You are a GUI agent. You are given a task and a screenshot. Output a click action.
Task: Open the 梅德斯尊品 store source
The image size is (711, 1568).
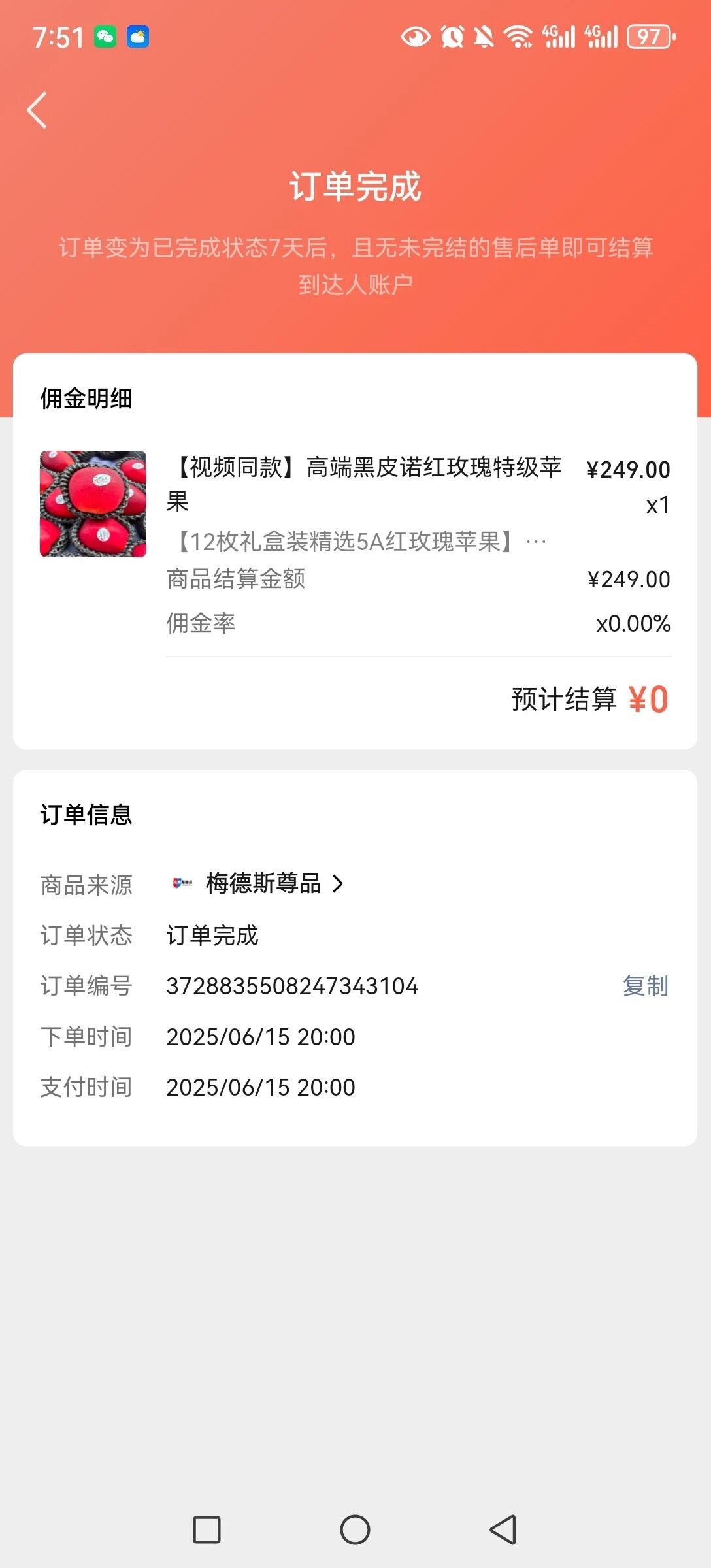tap(257, 884)
